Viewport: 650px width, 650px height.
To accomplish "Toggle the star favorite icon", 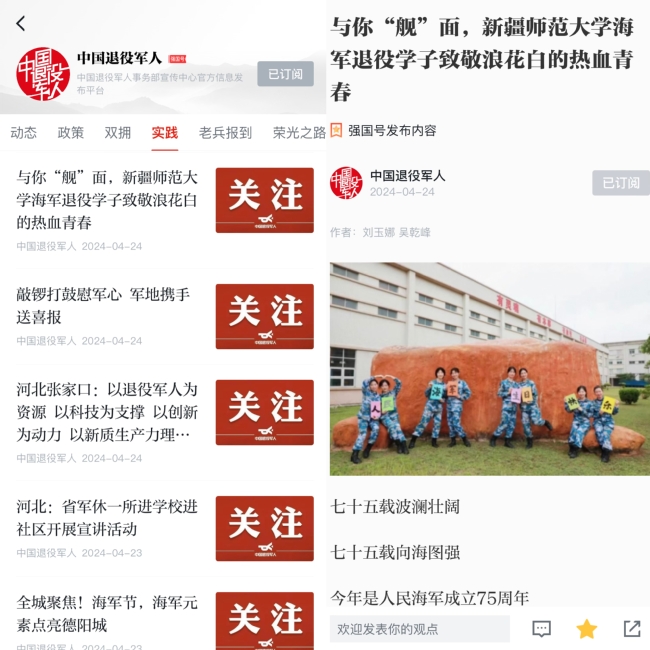I will tap(587, 629).
